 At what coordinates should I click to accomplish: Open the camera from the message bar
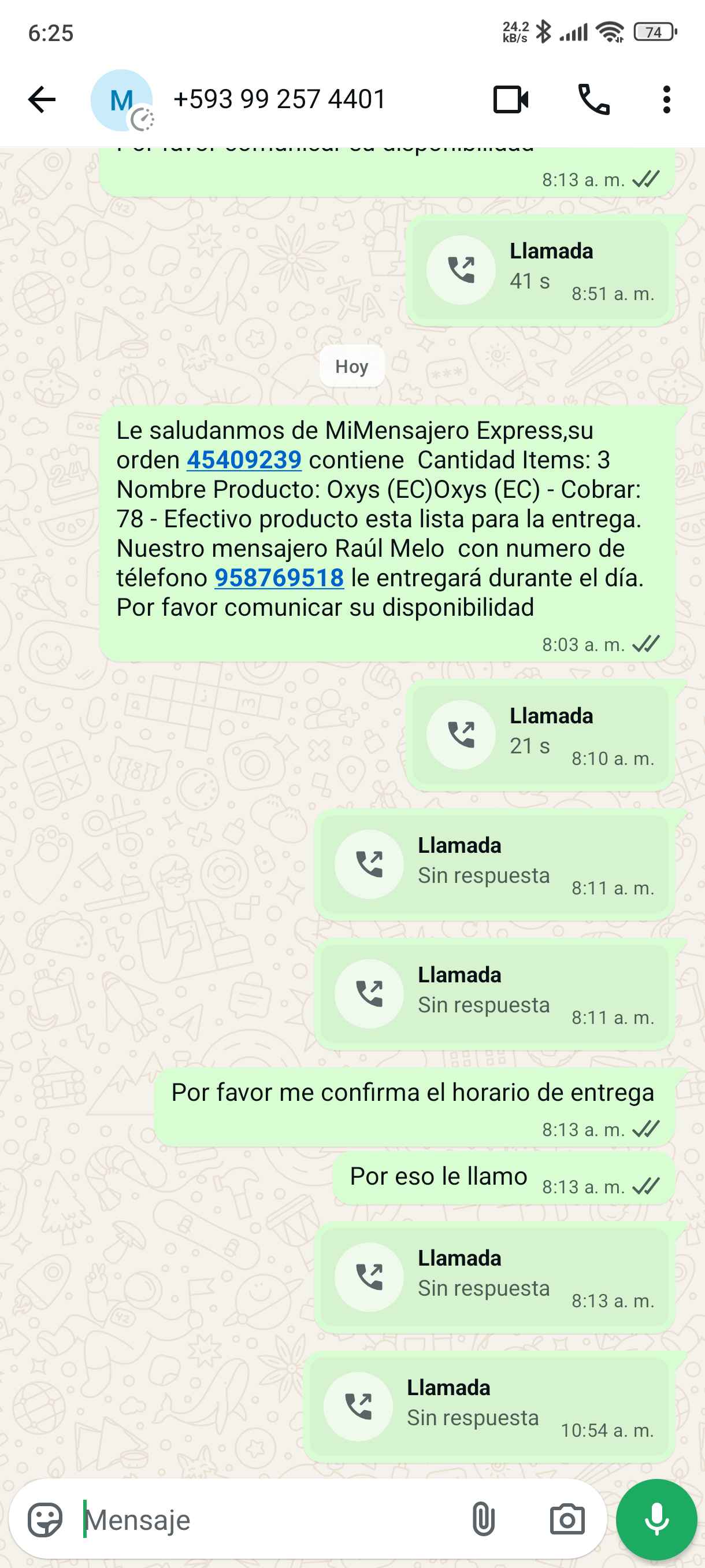point(567,1520)
